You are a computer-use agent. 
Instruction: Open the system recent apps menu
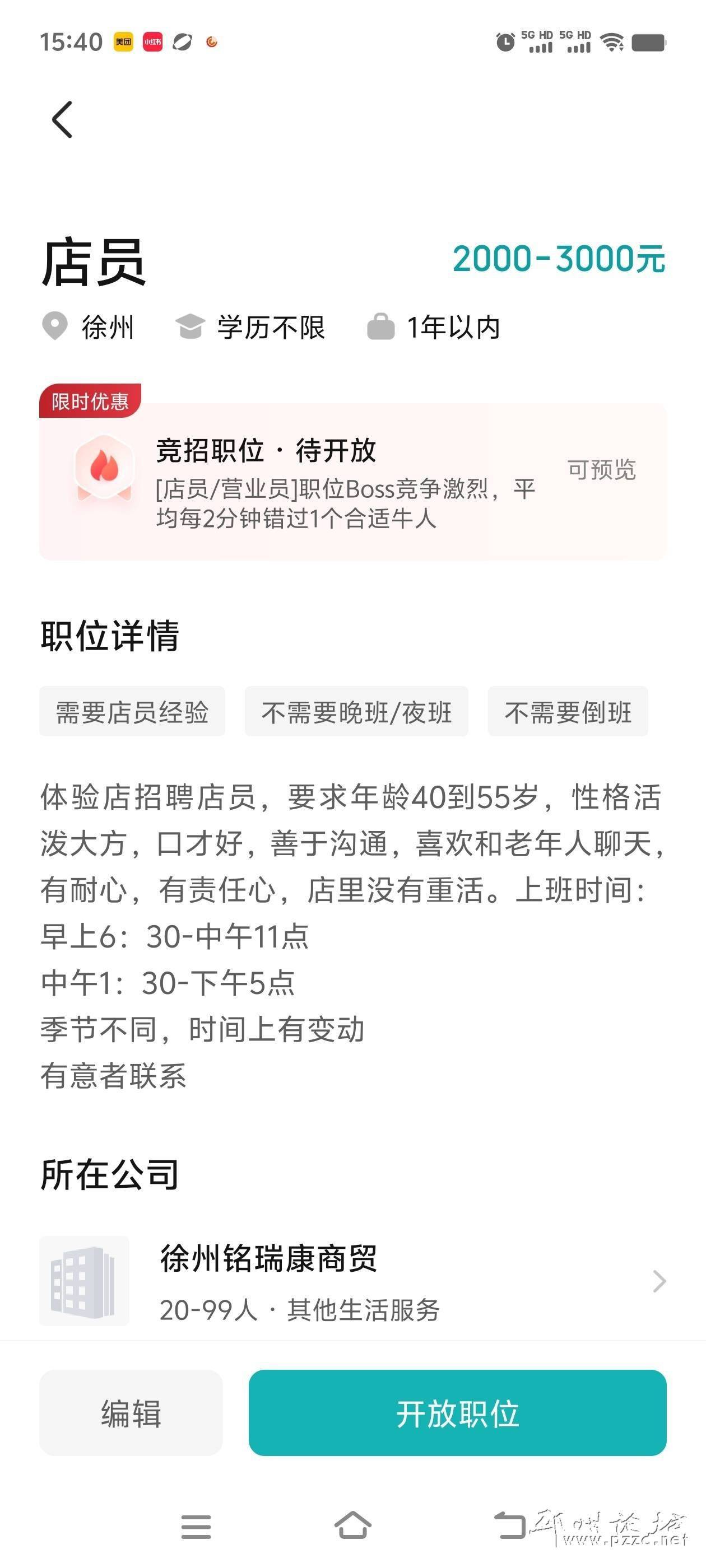click(x=196, y=1527)
